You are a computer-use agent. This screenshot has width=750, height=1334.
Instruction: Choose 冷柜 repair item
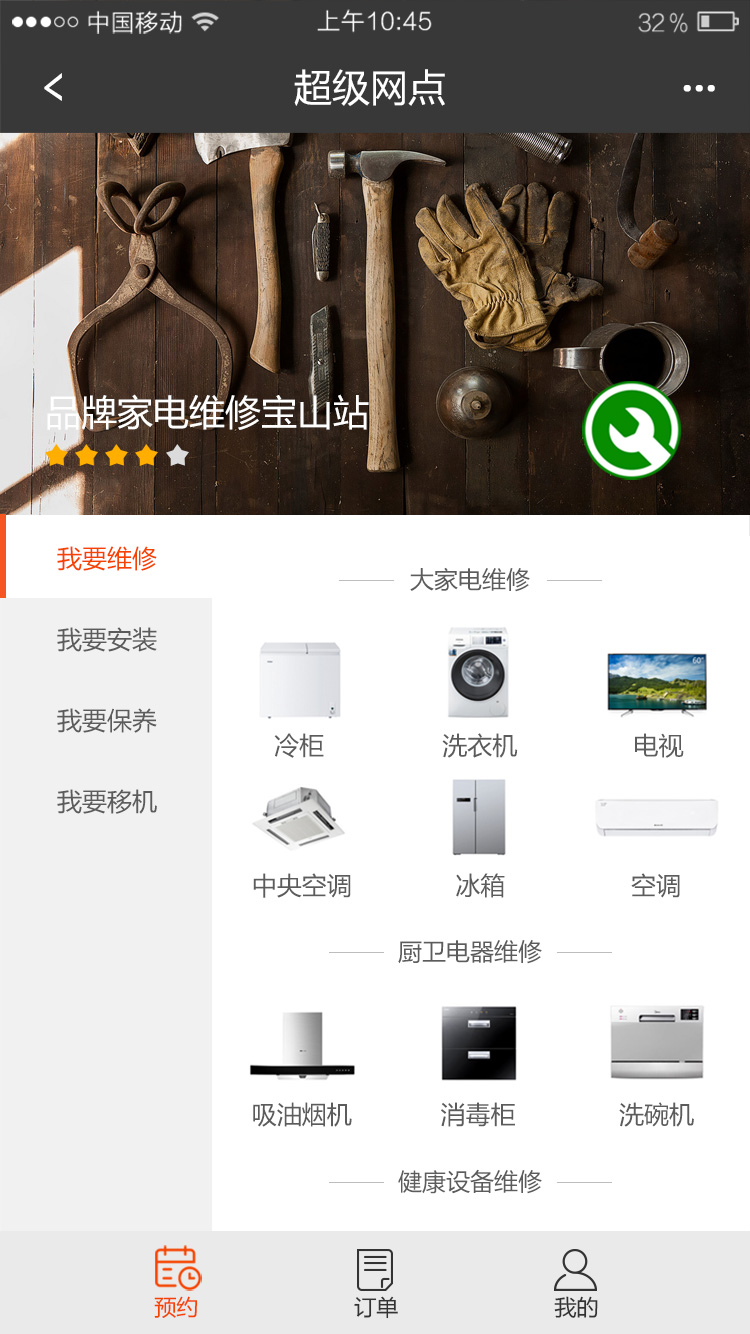pos(300,695)
